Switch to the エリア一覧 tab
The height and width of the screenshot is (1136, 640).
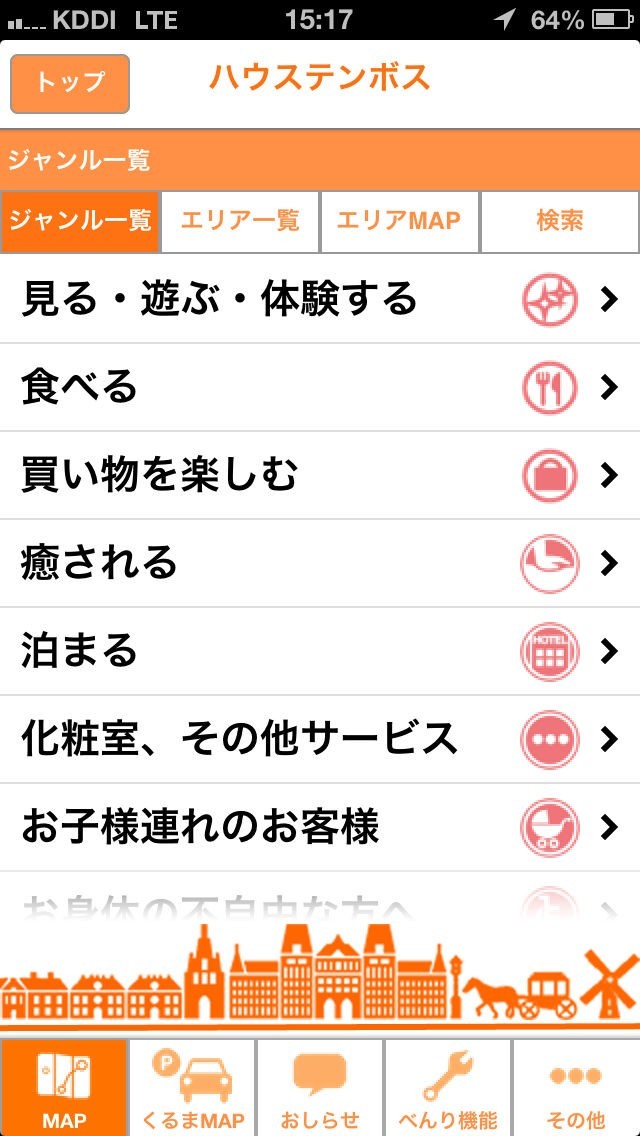(240, 221)
